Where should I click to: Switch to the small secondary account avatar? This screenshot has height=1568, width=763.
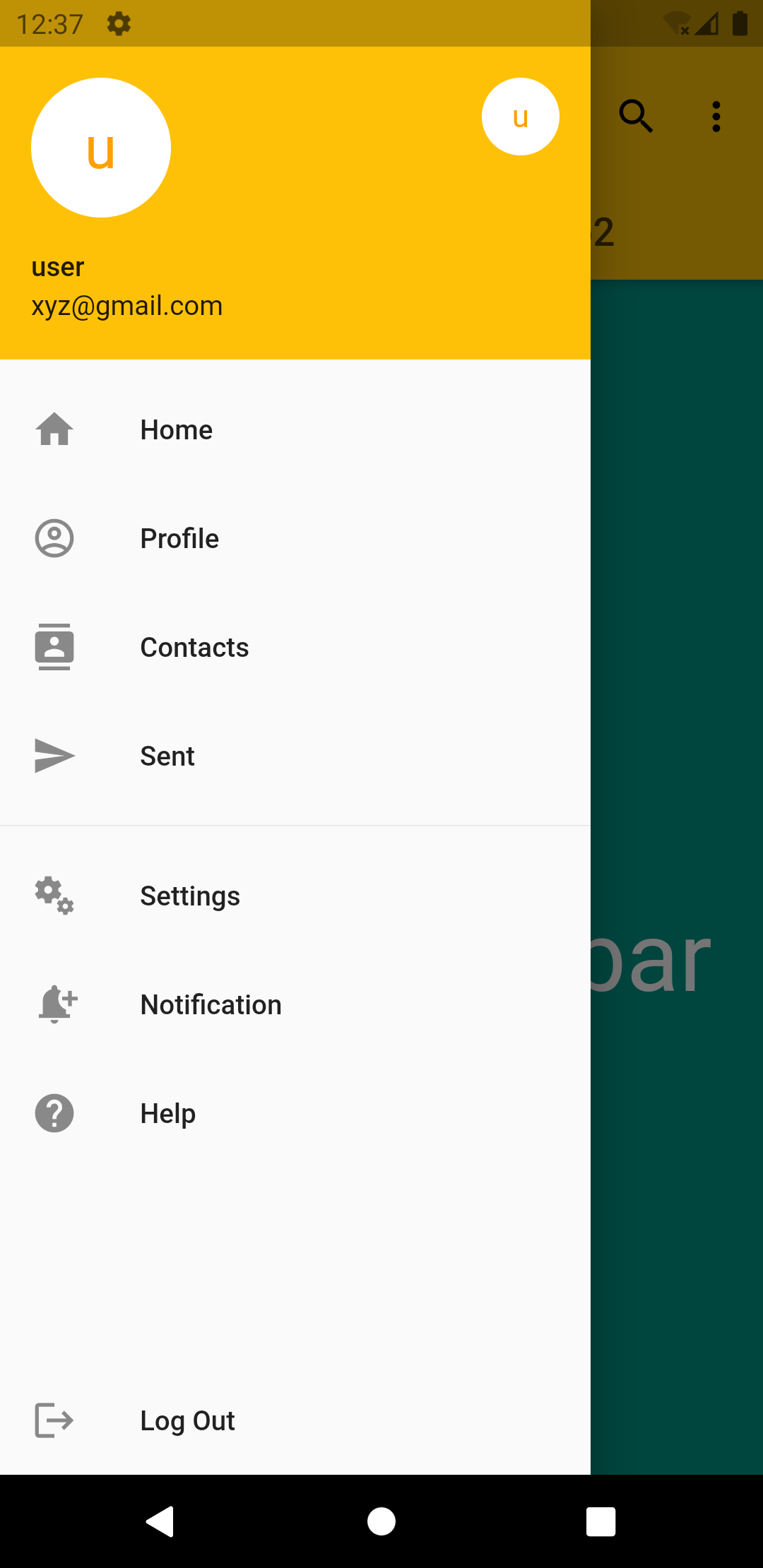(x=521, y=117)
